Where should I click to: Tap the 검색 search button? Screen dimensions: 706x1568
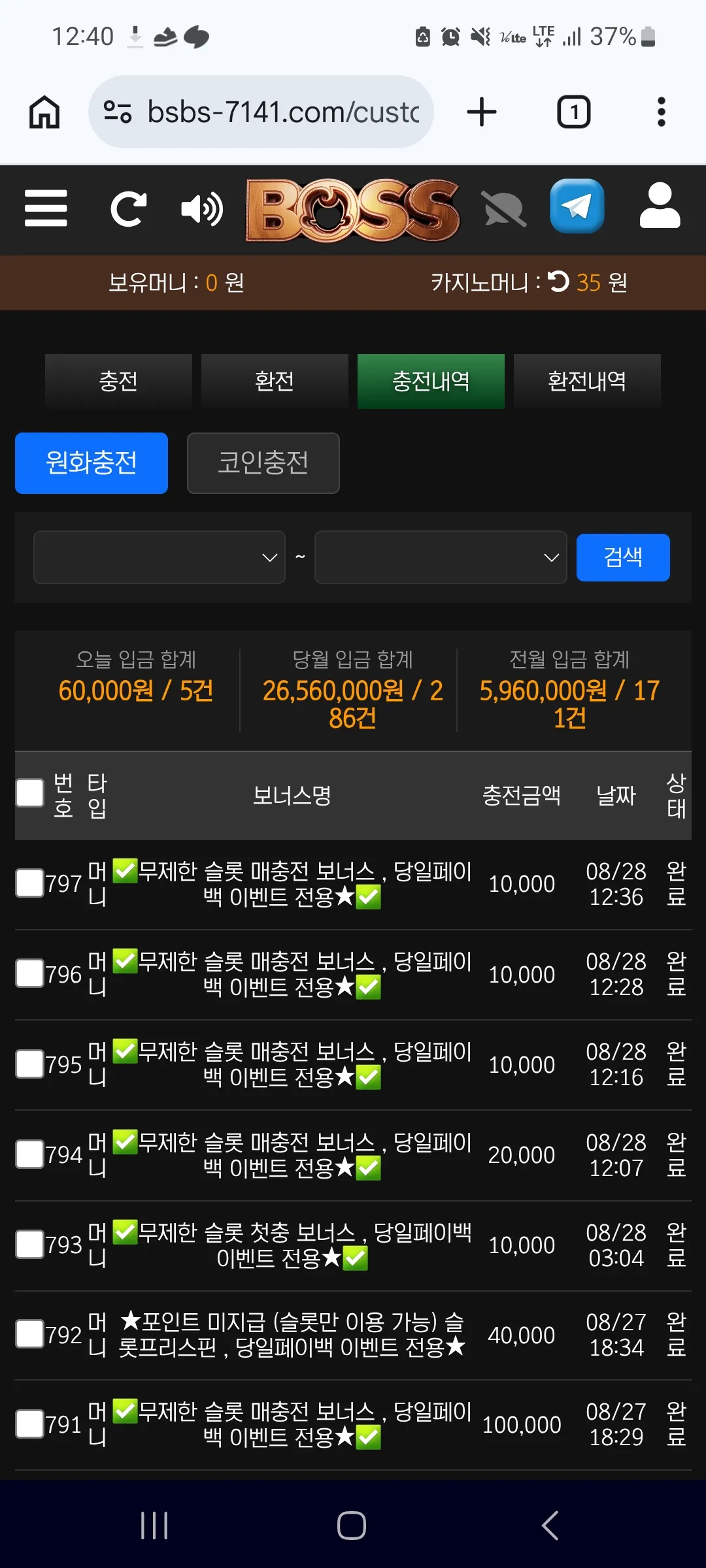click(x=623, y=557)
